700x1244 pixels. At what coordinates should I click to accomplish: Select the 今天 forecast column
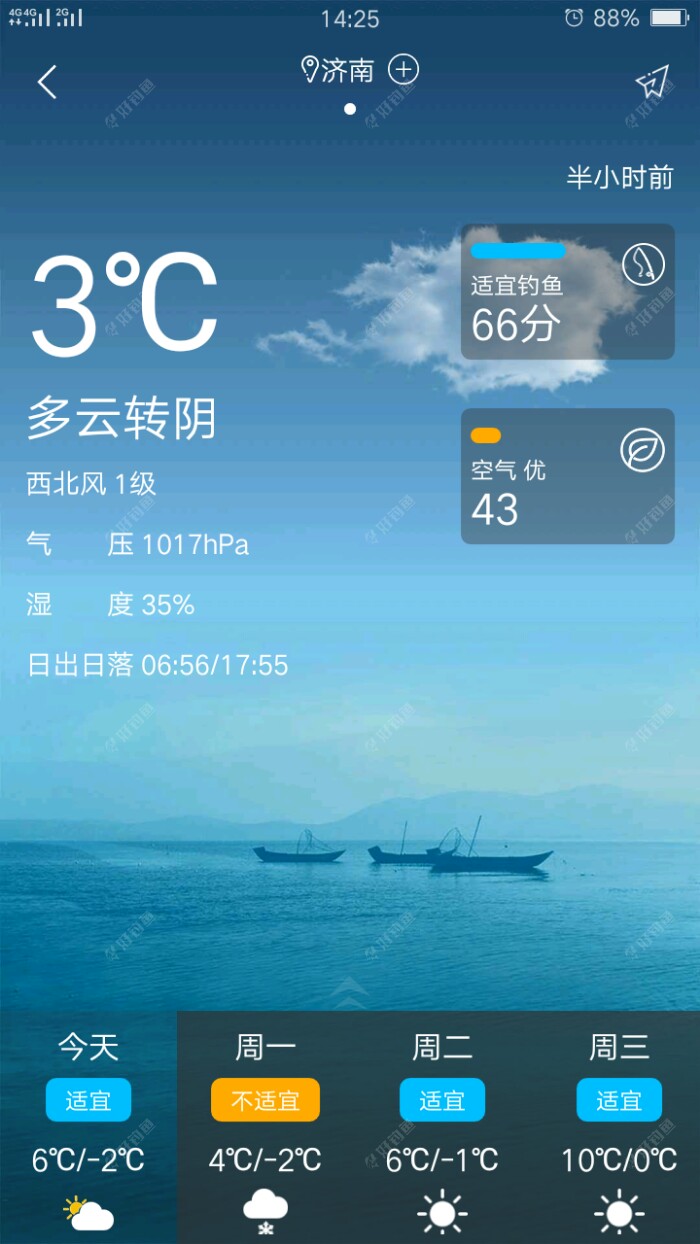point(88,1127)
